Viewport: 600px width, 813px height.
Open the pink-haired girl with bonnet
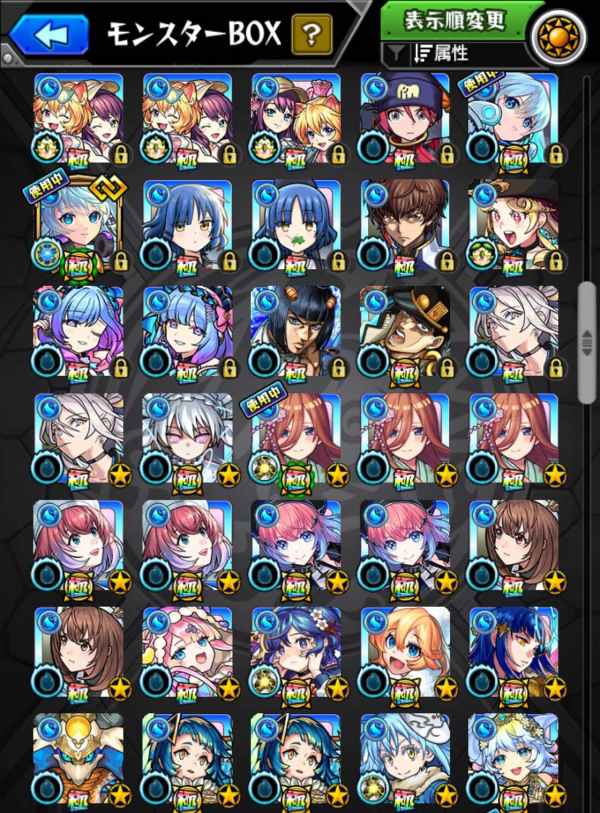(188, 654)
